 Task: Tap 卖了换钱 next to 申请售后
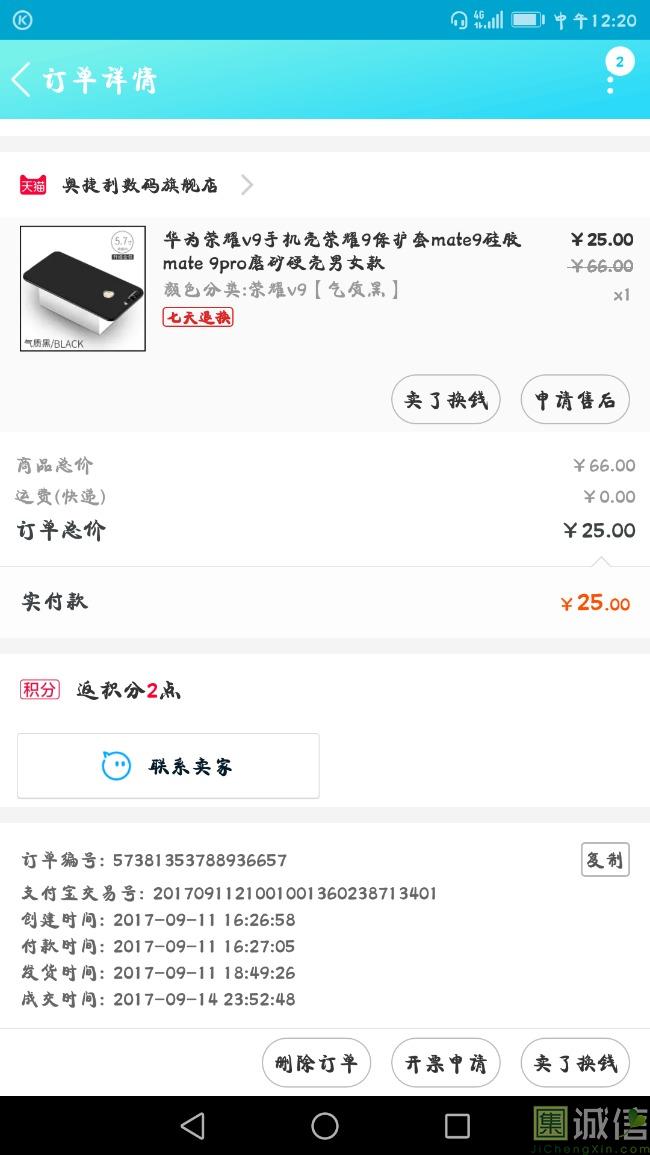tap(446, 399)
